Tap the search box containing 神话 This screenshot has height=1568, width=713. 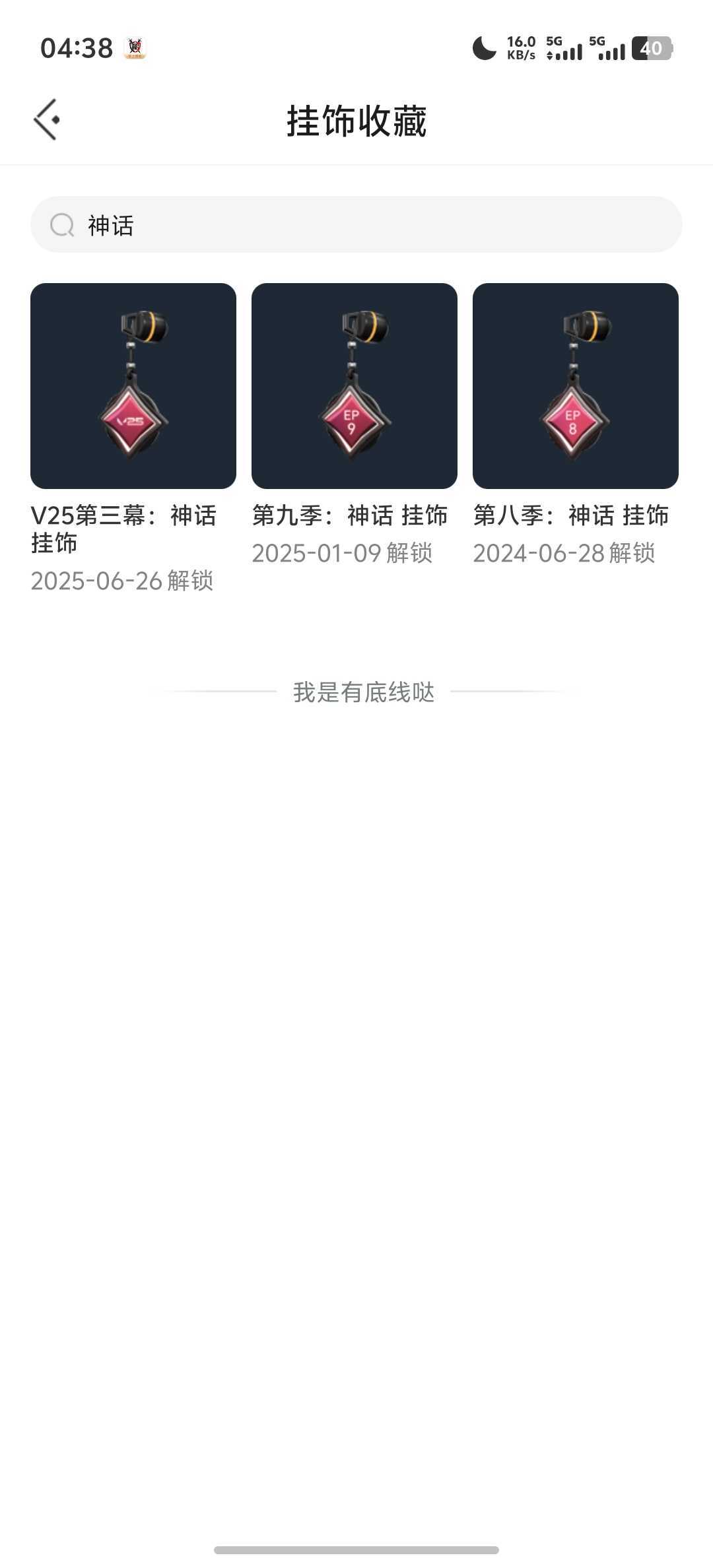pyautogui.click(x=356, y=224)
